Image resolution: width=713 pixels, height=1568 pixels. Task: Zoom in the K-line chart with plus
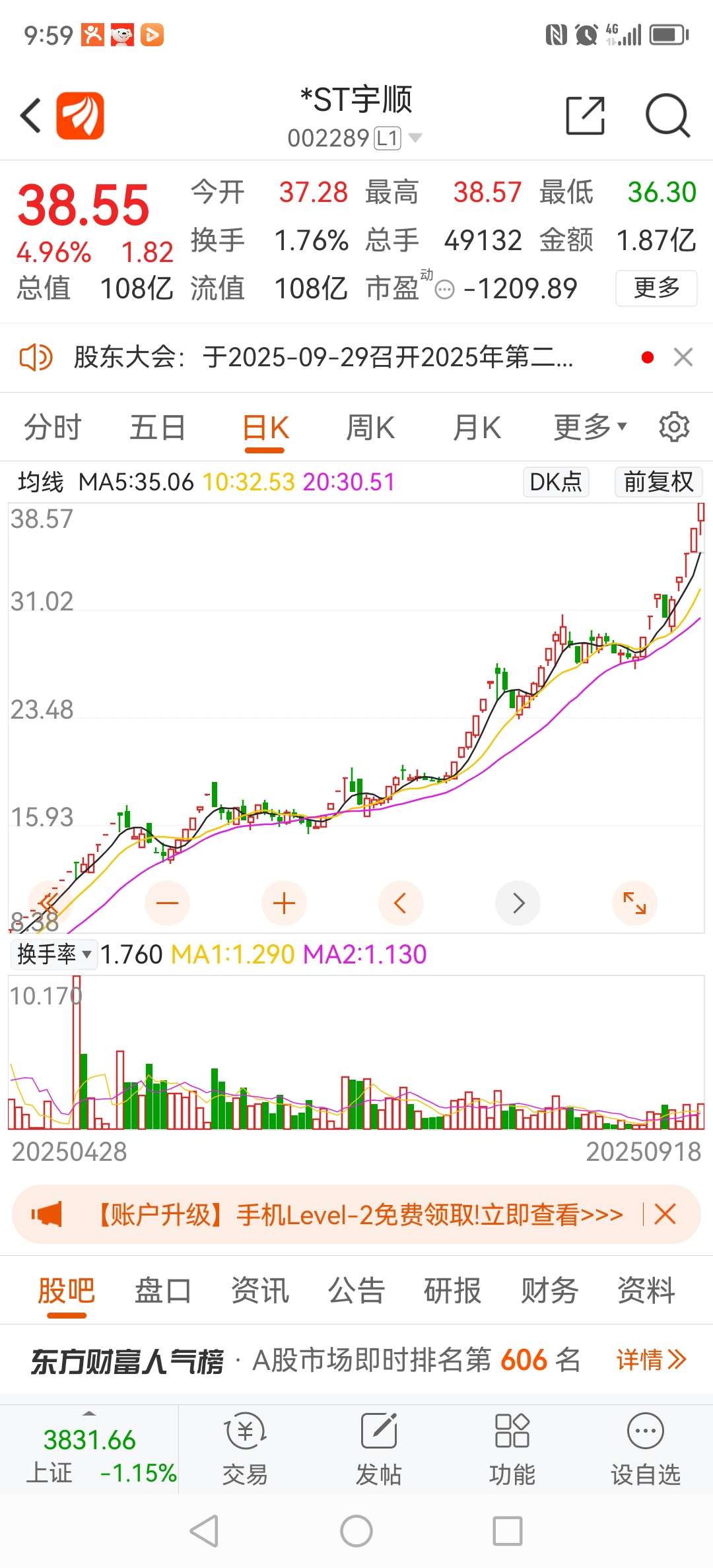click(x=284, y=903)
